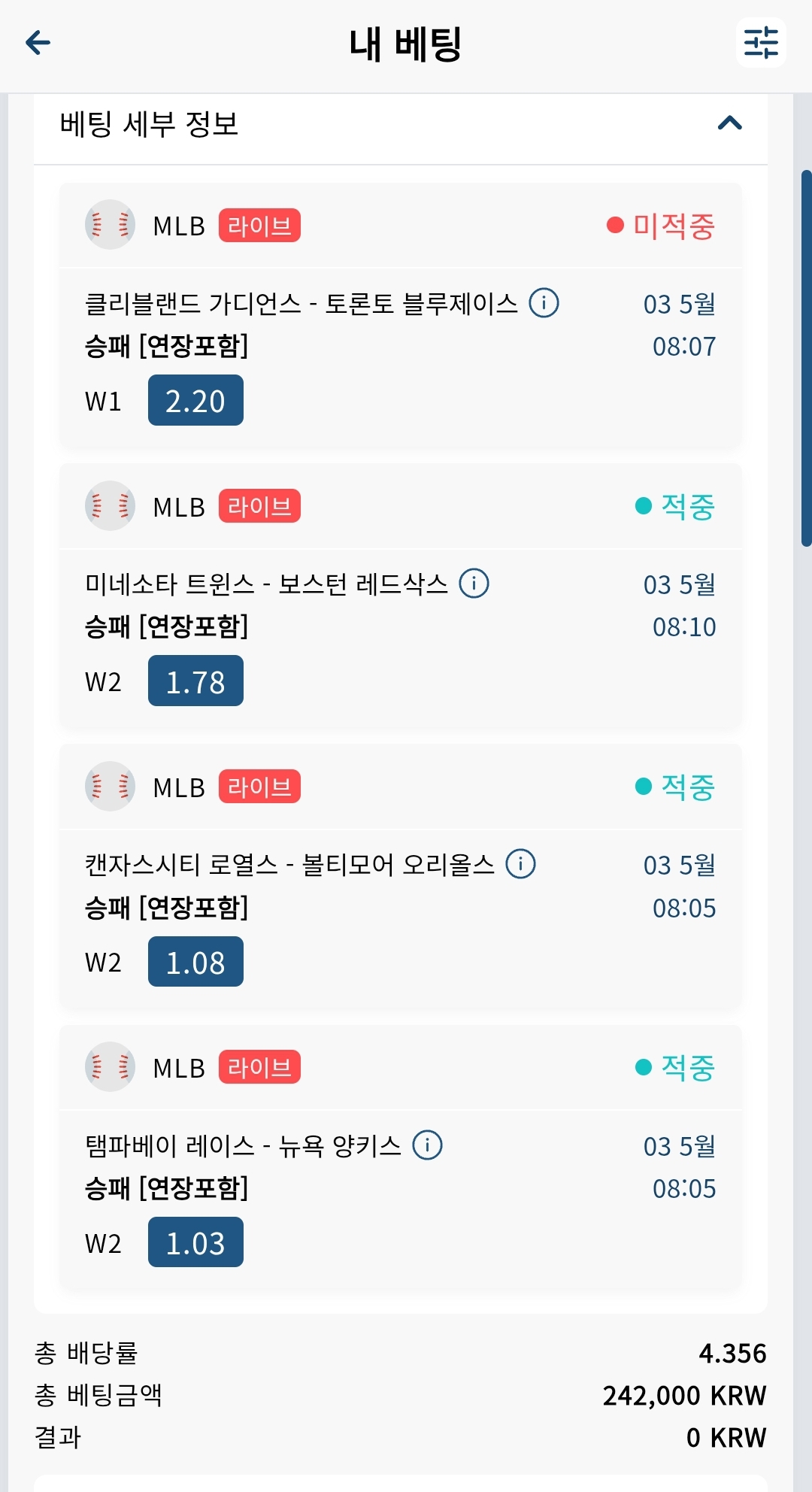View info for 미네소타 트윈스 - 보스턴 레드삭스
The width and height of the screenshot is (812, 1492).
pyautogui.click(x=474, y=584)
